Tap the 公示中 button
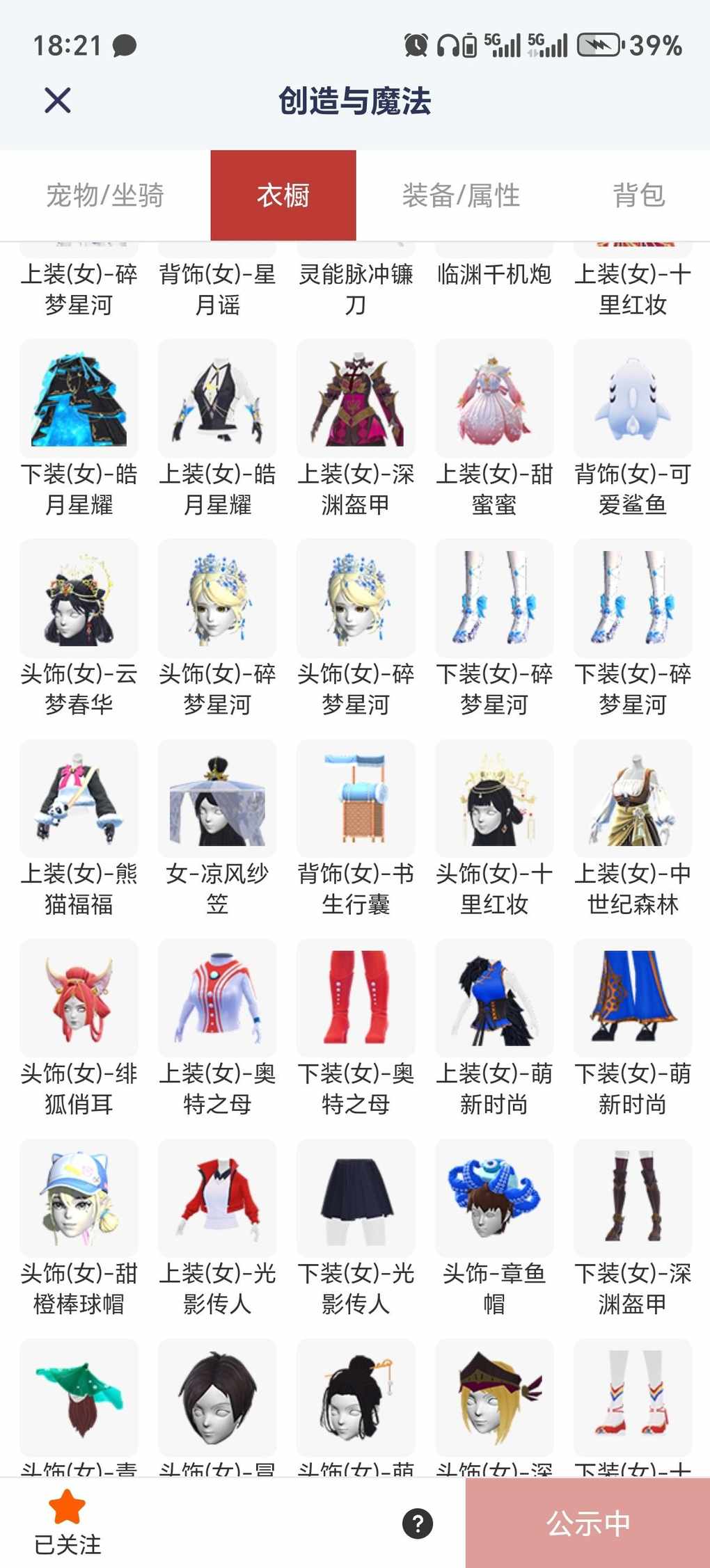The image size is (710, 1568). tap(587, 1523)
